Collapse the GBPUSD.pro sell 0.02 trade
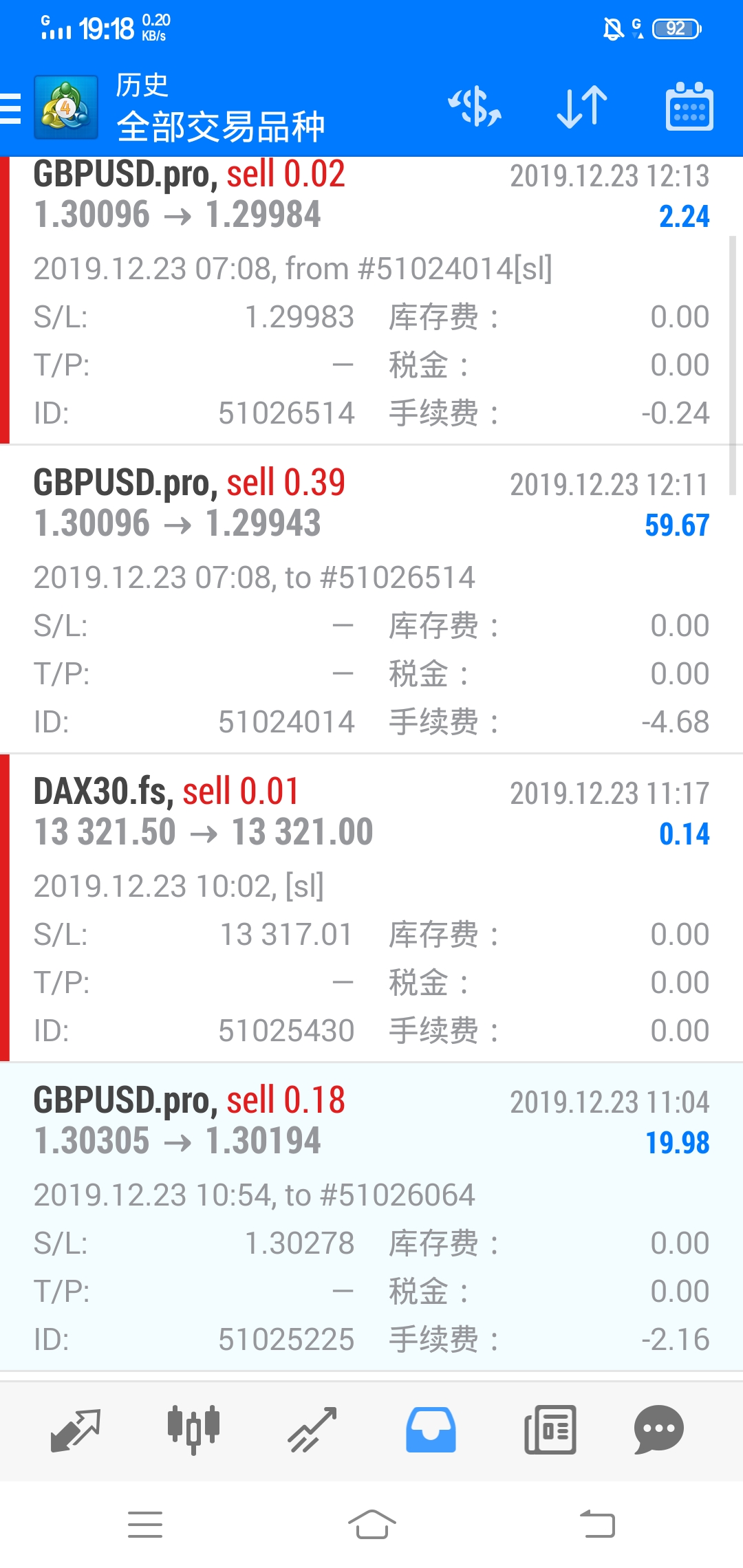This screenshot has height=1568, width=743. pyautogui.click(x=371, y=301)
